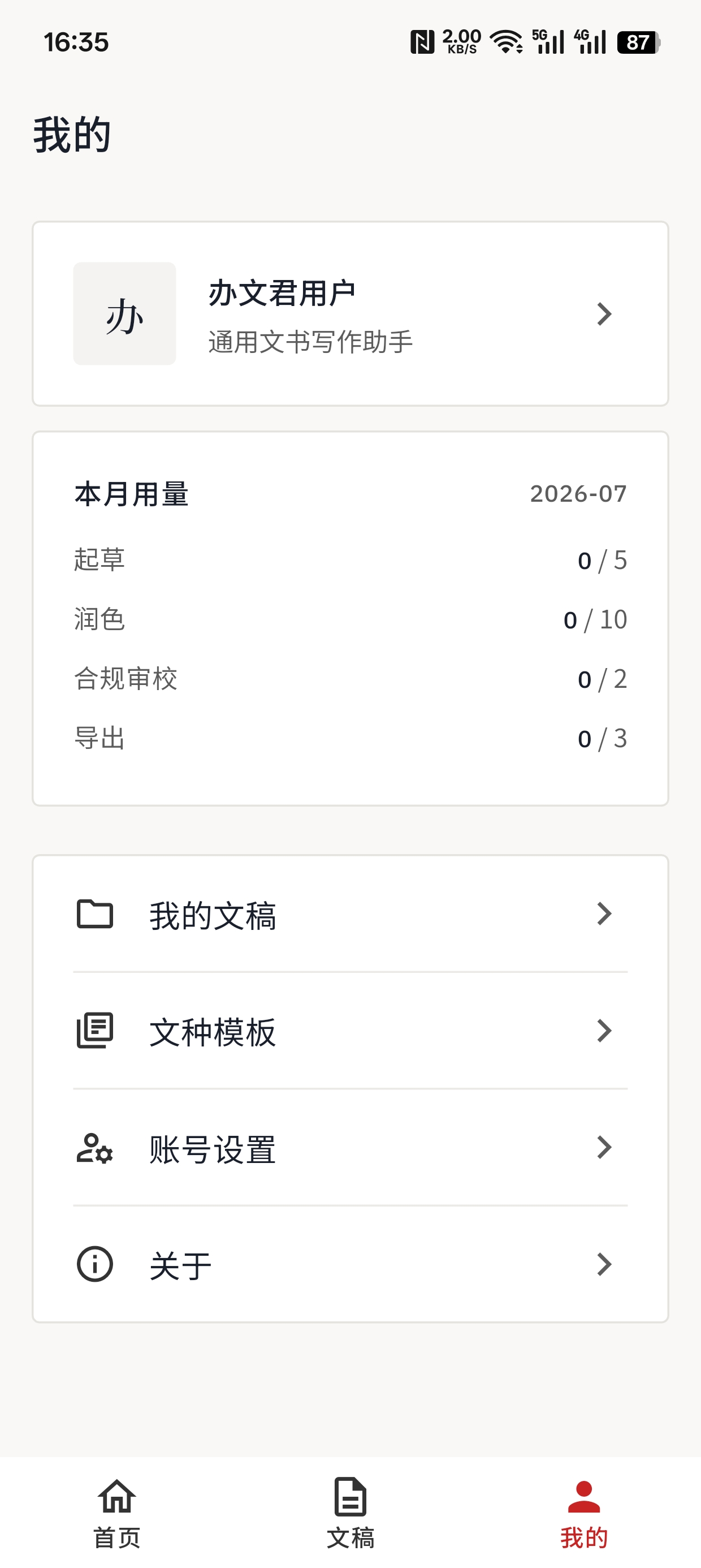The width and height of the screenshot is (701, 1568).
Task: Open 文种模板
Action: [350, 1031]
